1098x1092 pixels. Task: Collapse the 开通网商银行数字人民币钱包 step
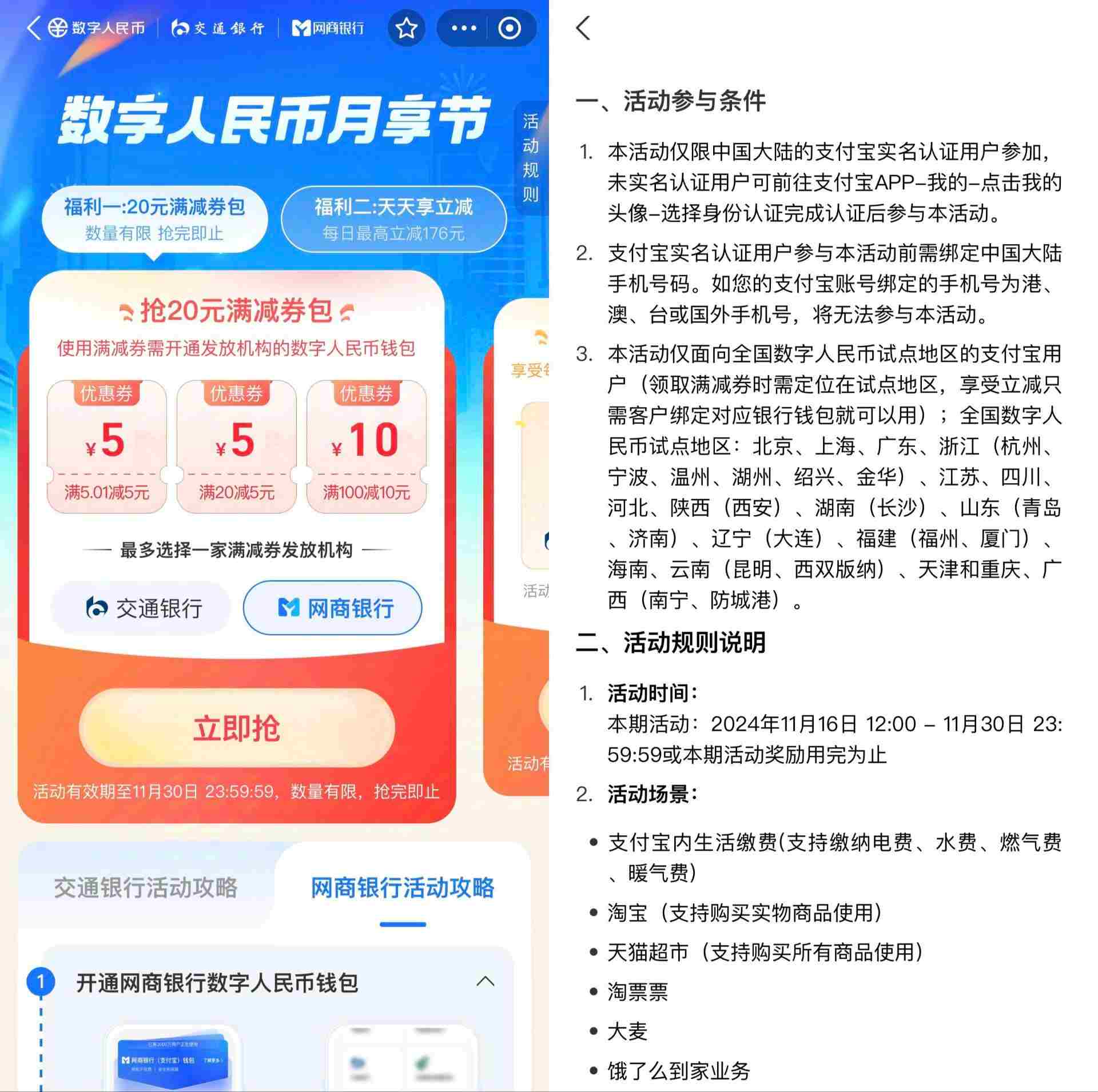point(485,982)
